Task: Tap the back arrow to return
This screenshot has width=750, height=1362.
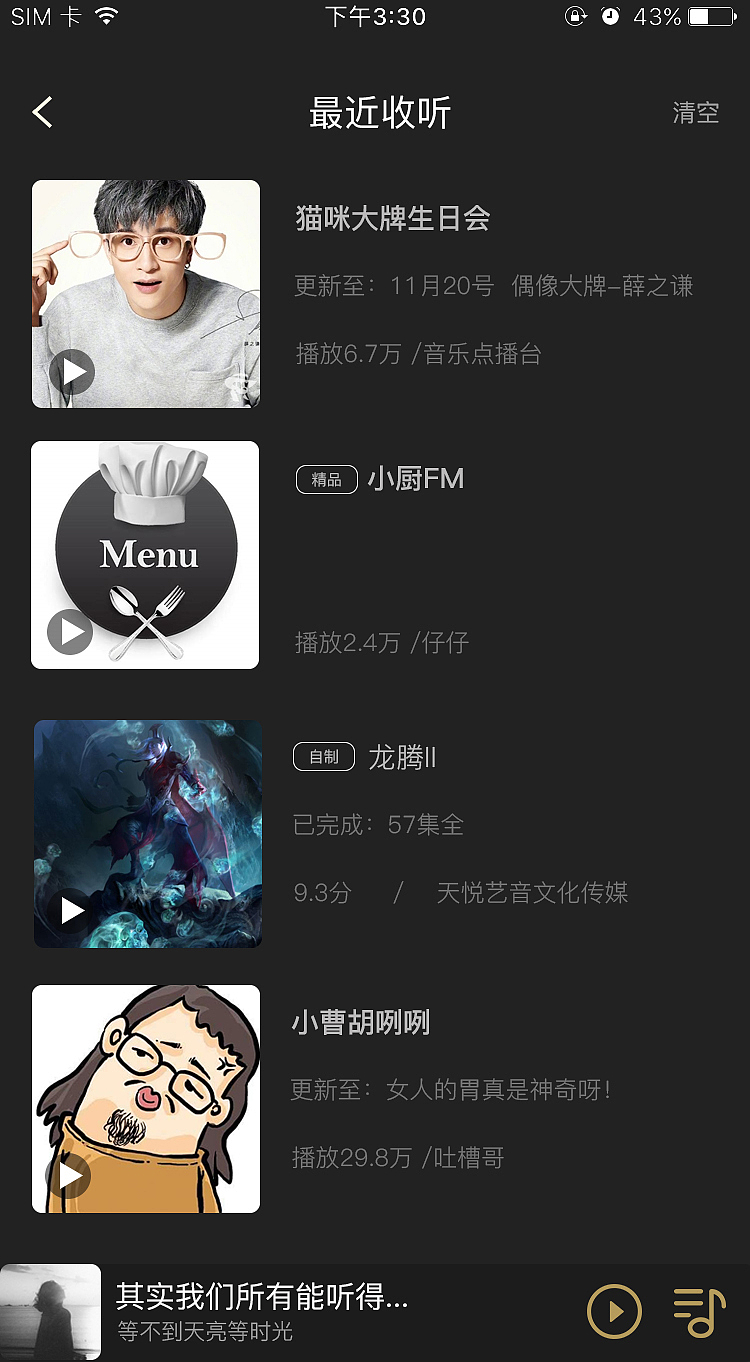Action: 42,112
